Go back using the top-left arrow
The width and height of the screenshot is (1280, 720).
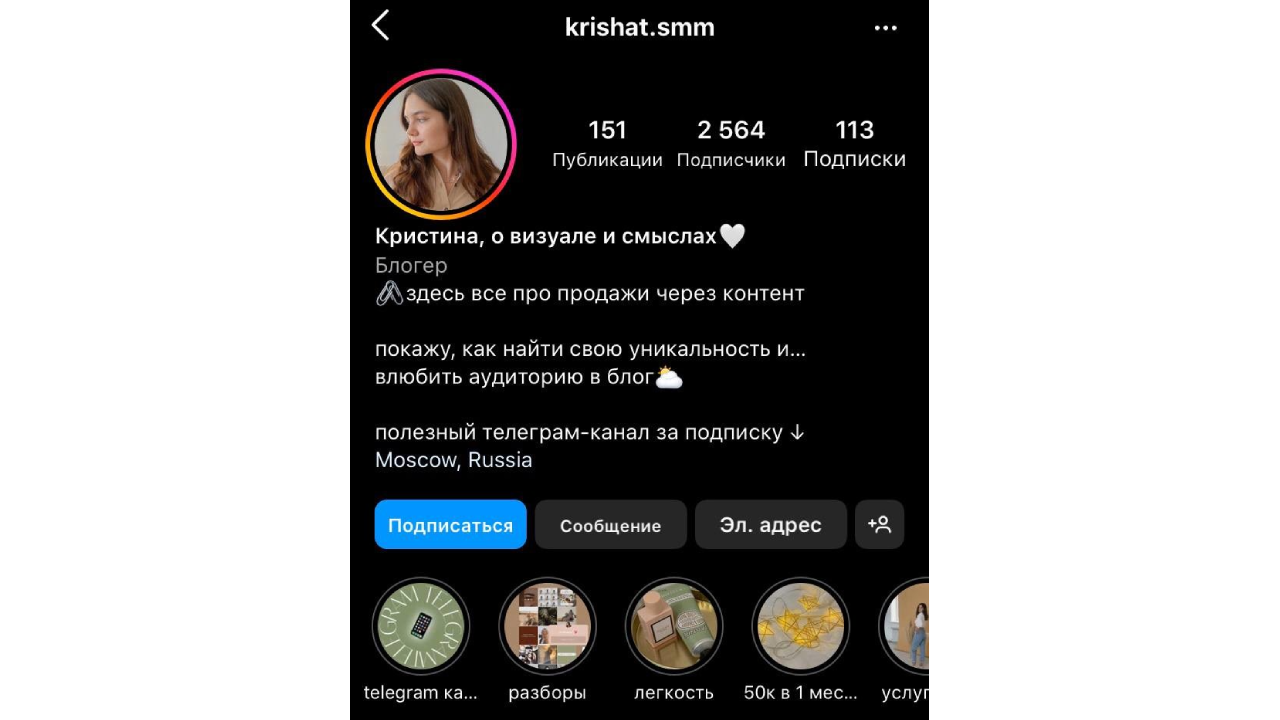pyautogui.click(x=381, y=26)
